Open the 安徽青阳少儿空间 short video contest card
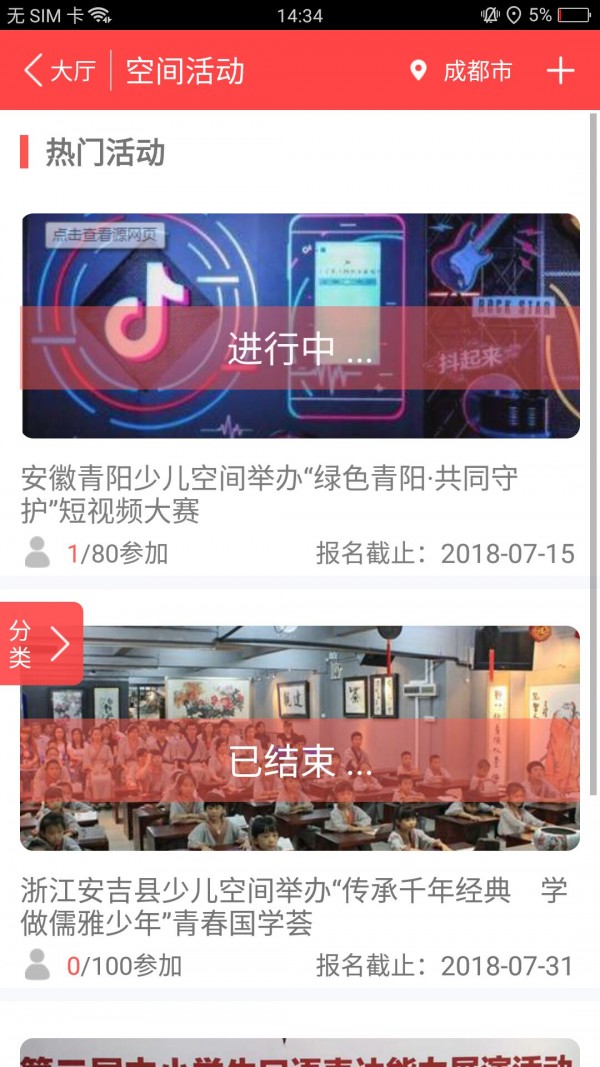600x1067 pixels. point(300,326)
